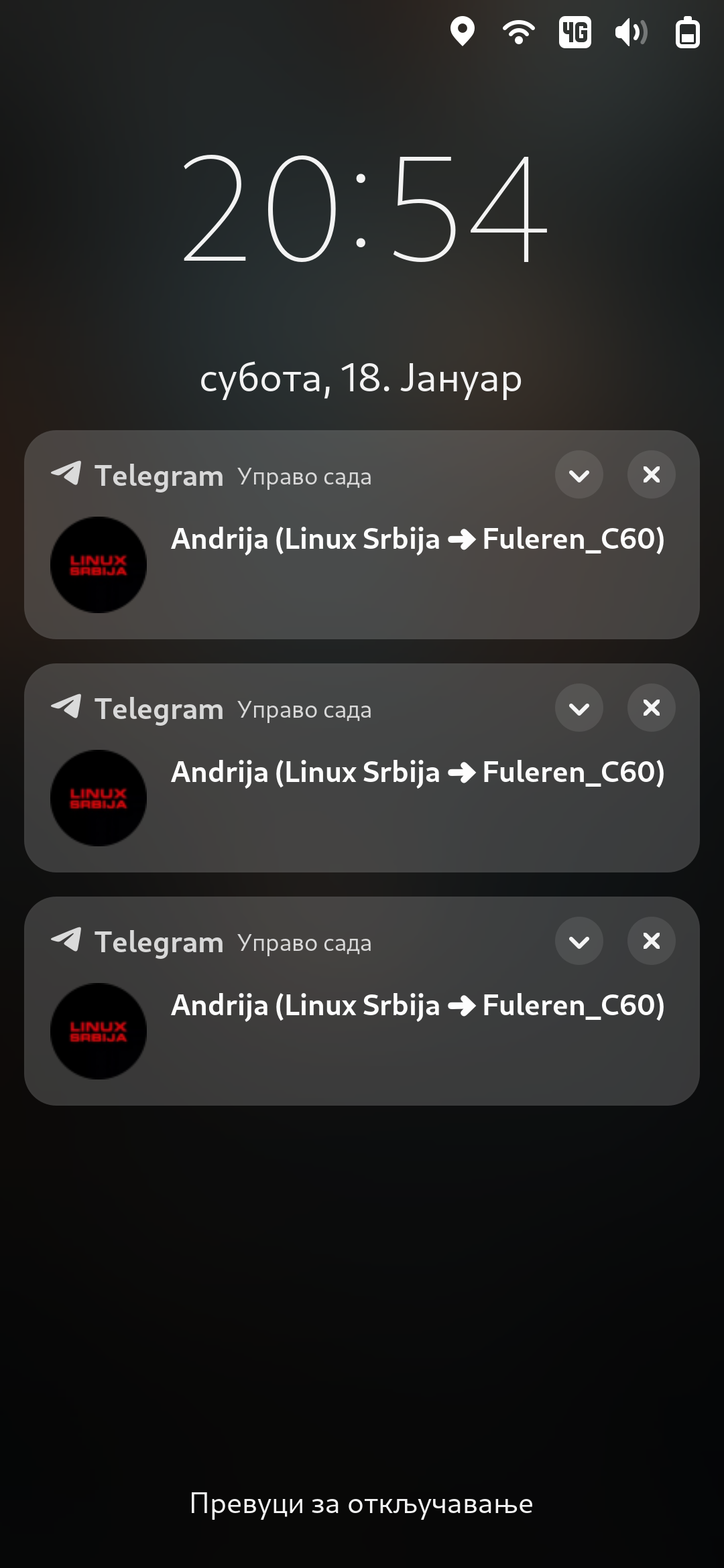Dismiss the topmost Telegram notification

click(x=652, y=475)
